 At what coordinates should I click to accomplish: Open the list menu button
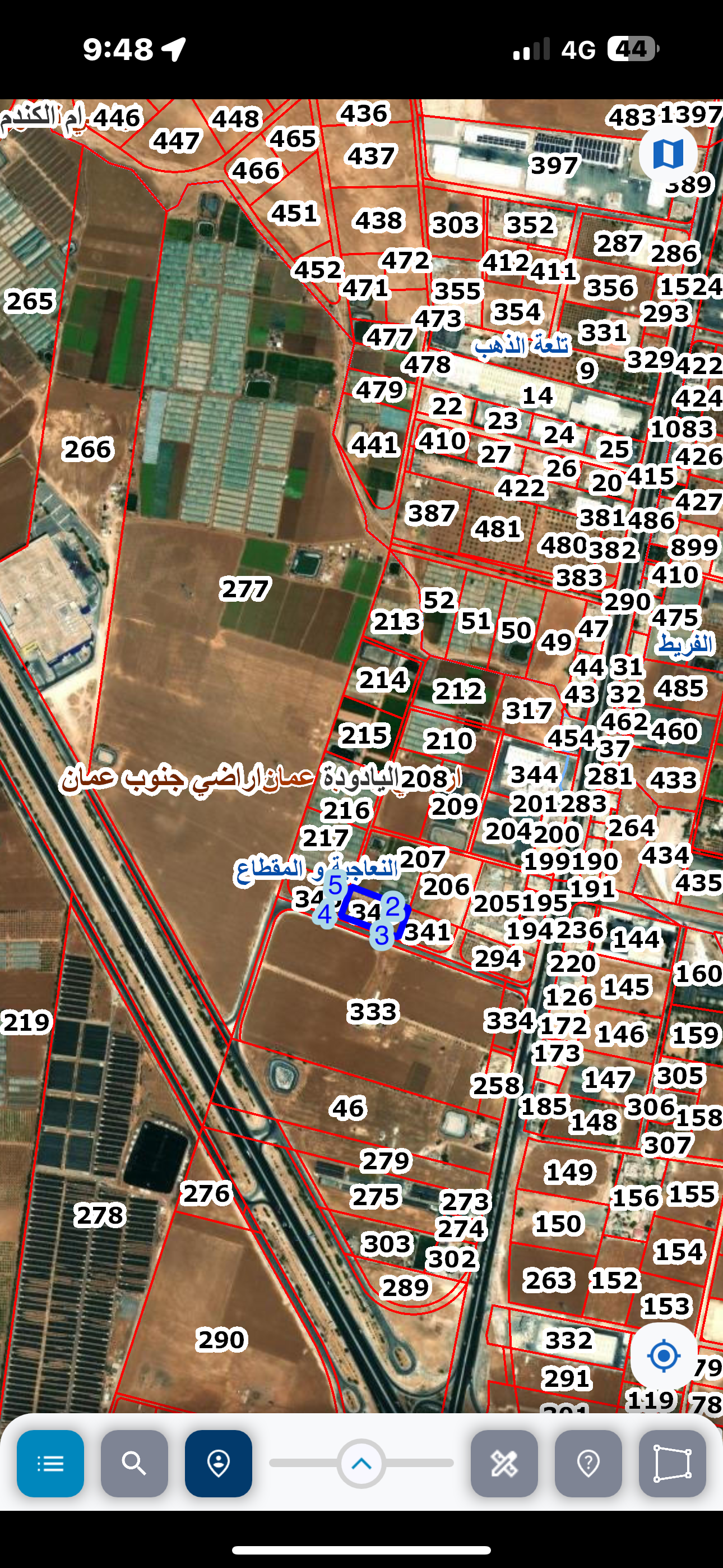click(x=50, y=1463)
